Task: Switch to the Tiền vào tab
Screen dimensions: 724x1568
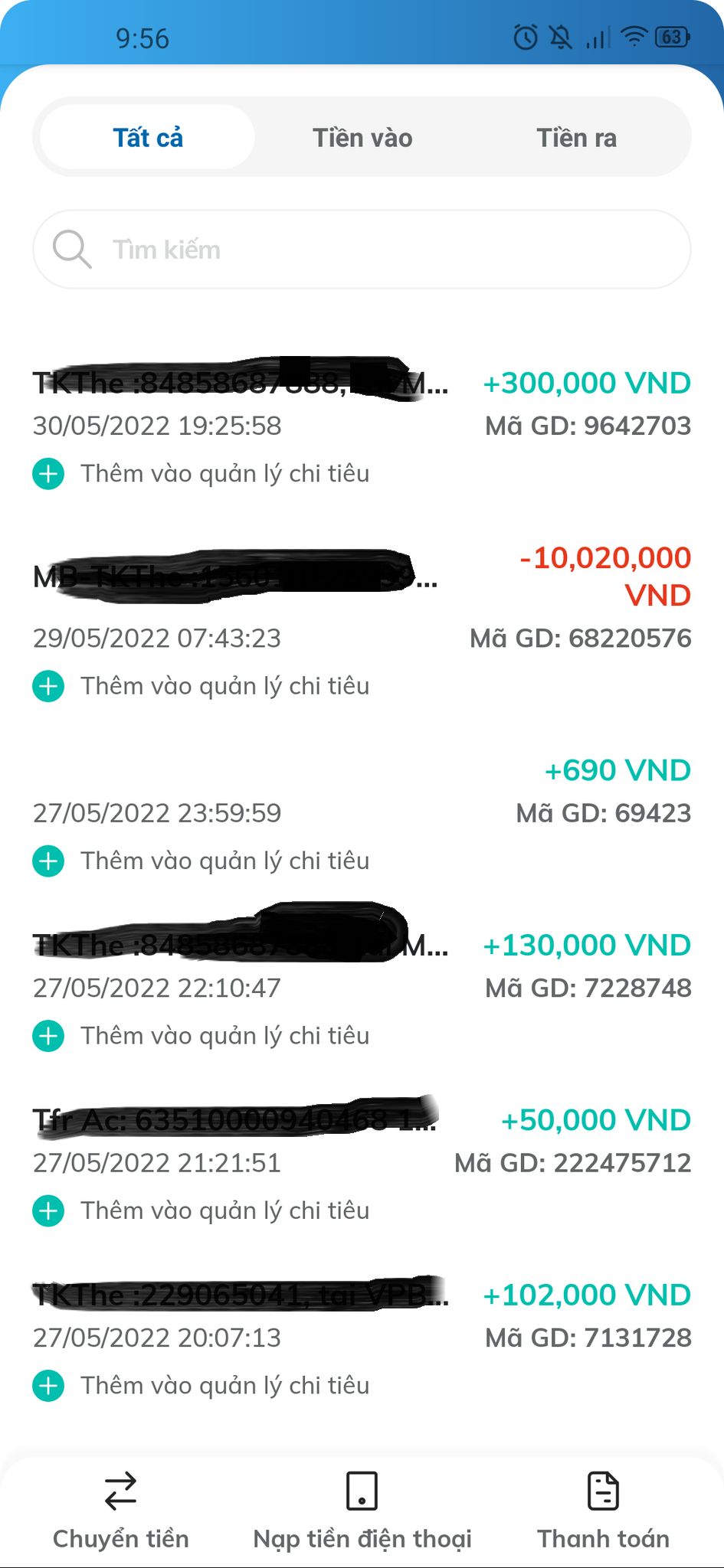Action: (362, 138)
